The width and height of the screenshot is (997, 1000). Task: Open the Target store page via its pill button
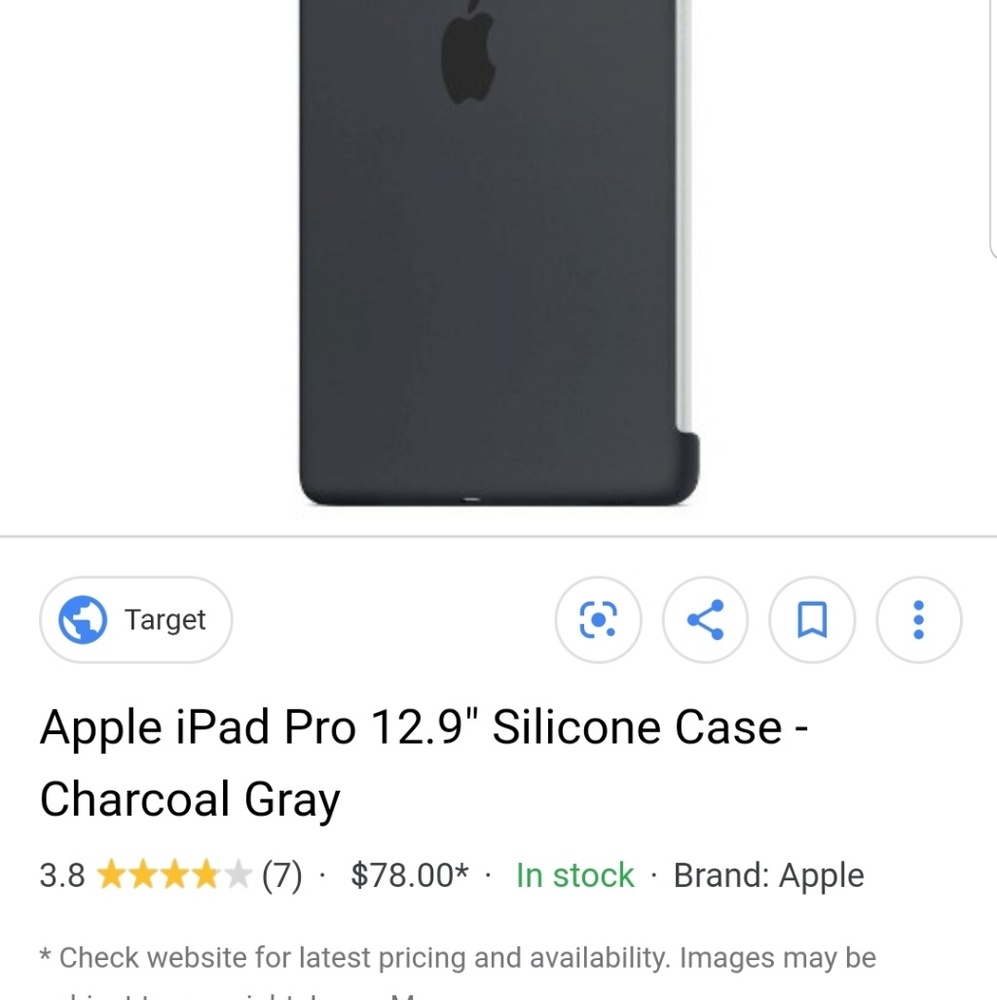click(135, 620)
